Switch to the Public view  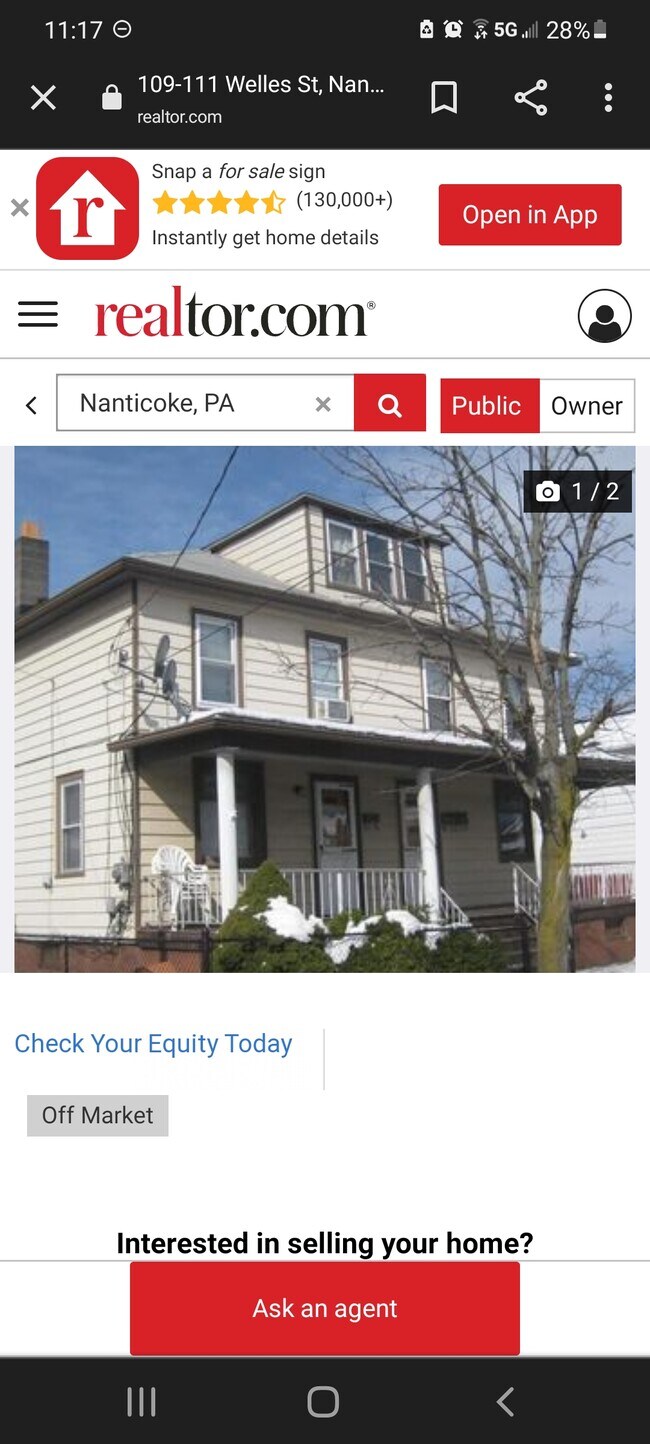486,406
